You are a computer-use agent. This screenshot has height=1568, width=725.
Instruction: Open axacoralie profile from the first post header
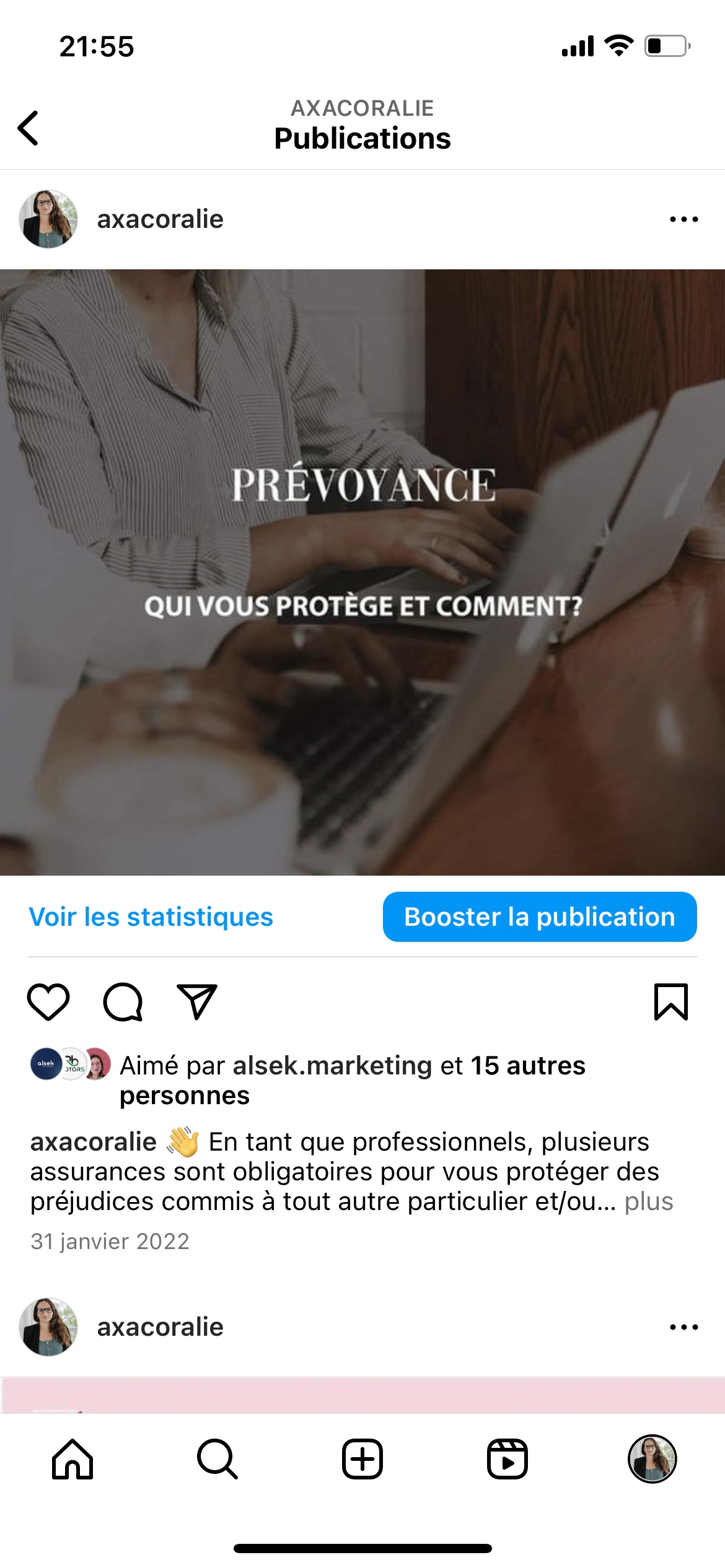[x=160, y=219]
